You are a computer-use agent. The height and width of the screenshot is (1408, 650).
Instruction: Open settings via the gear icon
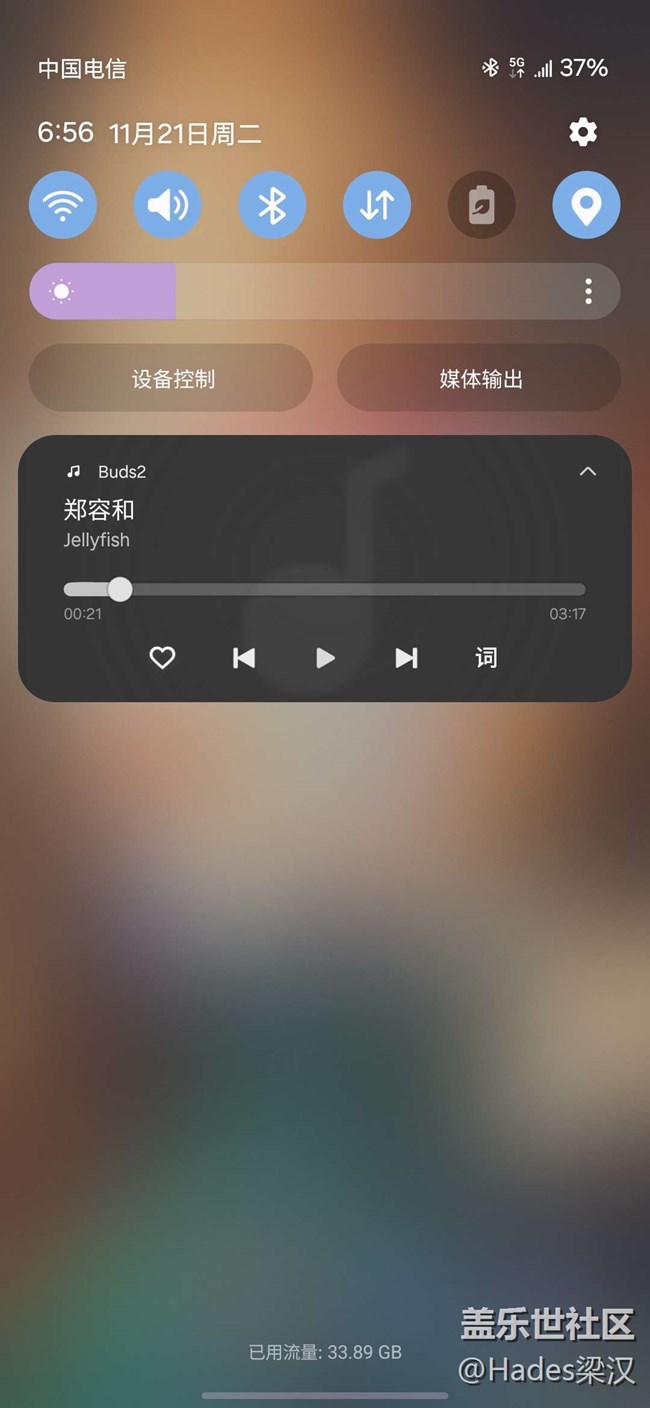point(583,132)
